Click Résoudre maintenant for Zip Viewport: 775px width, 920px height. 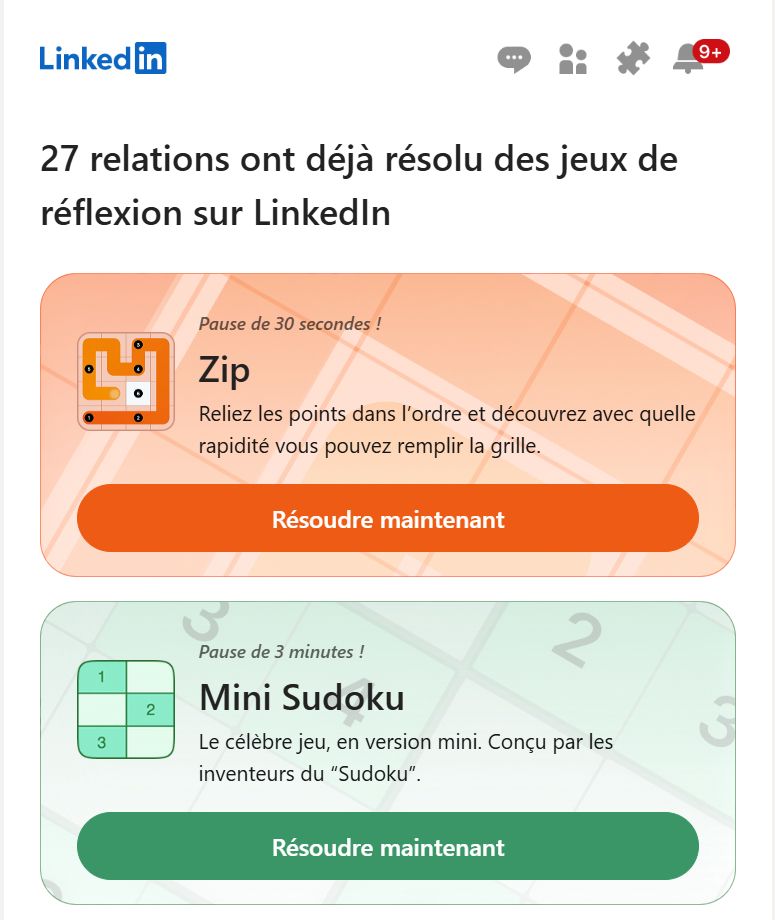pos(387,518)
